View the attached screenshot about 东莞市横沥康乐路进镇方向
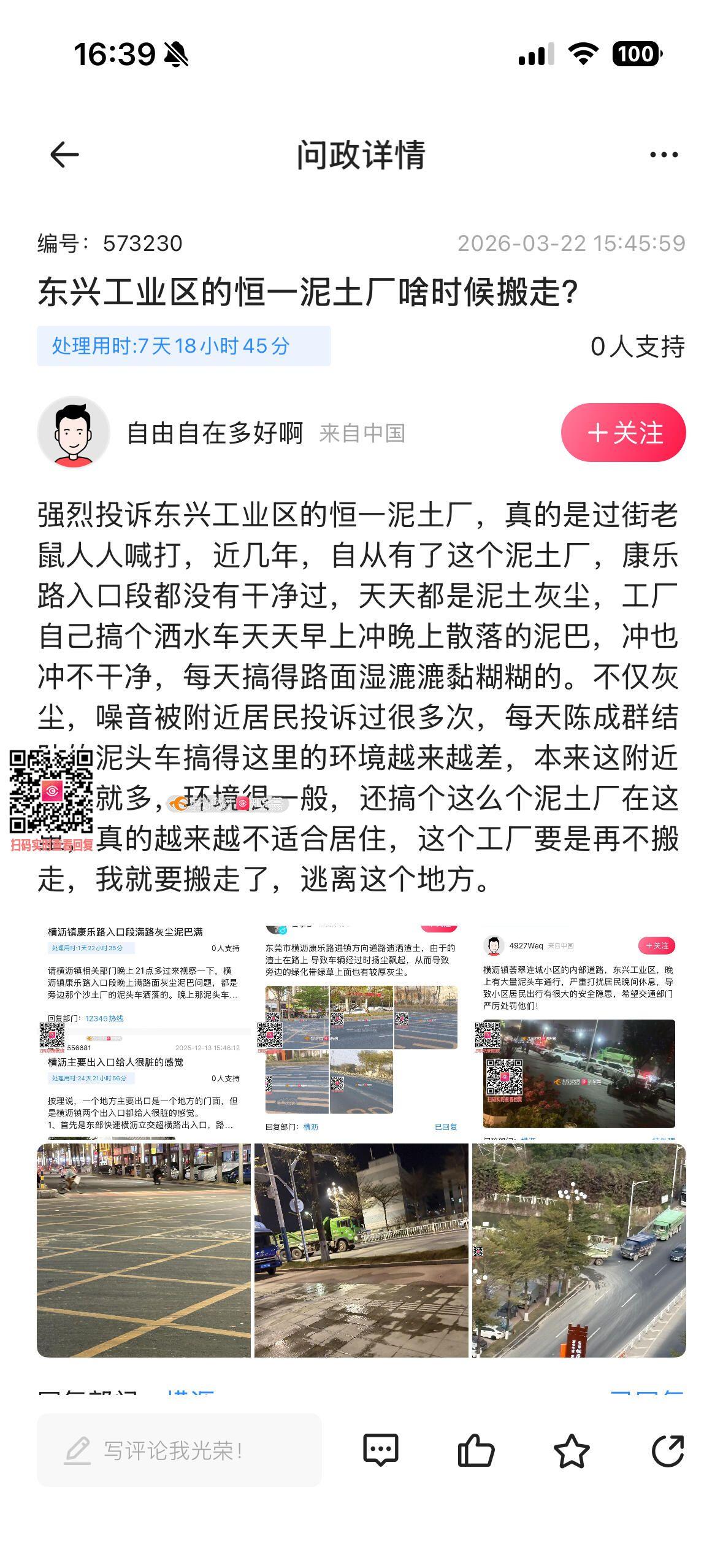The width and height of the screenshot is (723, 1568). click(x=361, y=1032)
